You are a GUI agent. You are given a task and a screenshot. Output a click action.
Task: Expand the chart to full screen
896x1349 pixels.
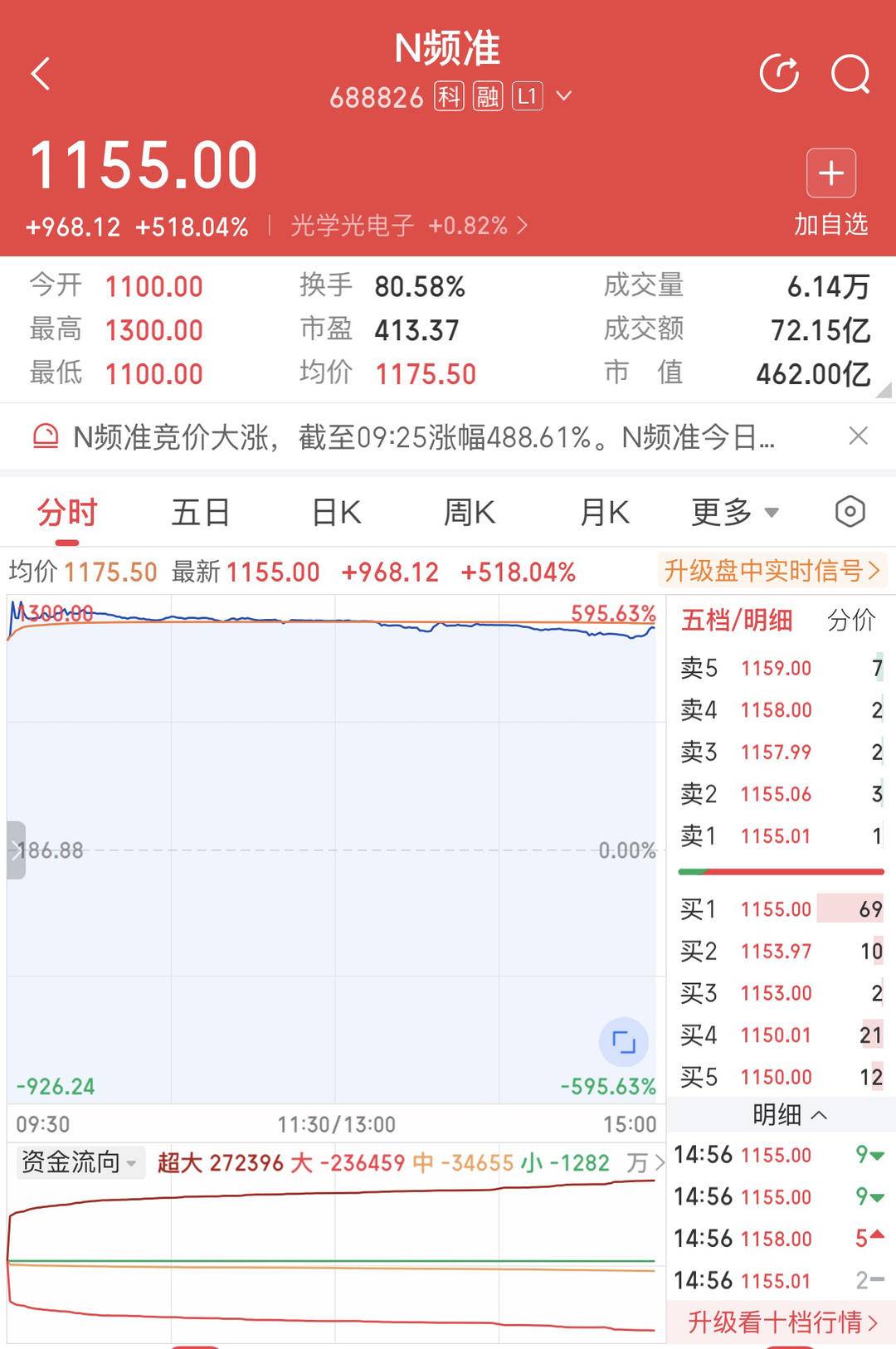623,1042
